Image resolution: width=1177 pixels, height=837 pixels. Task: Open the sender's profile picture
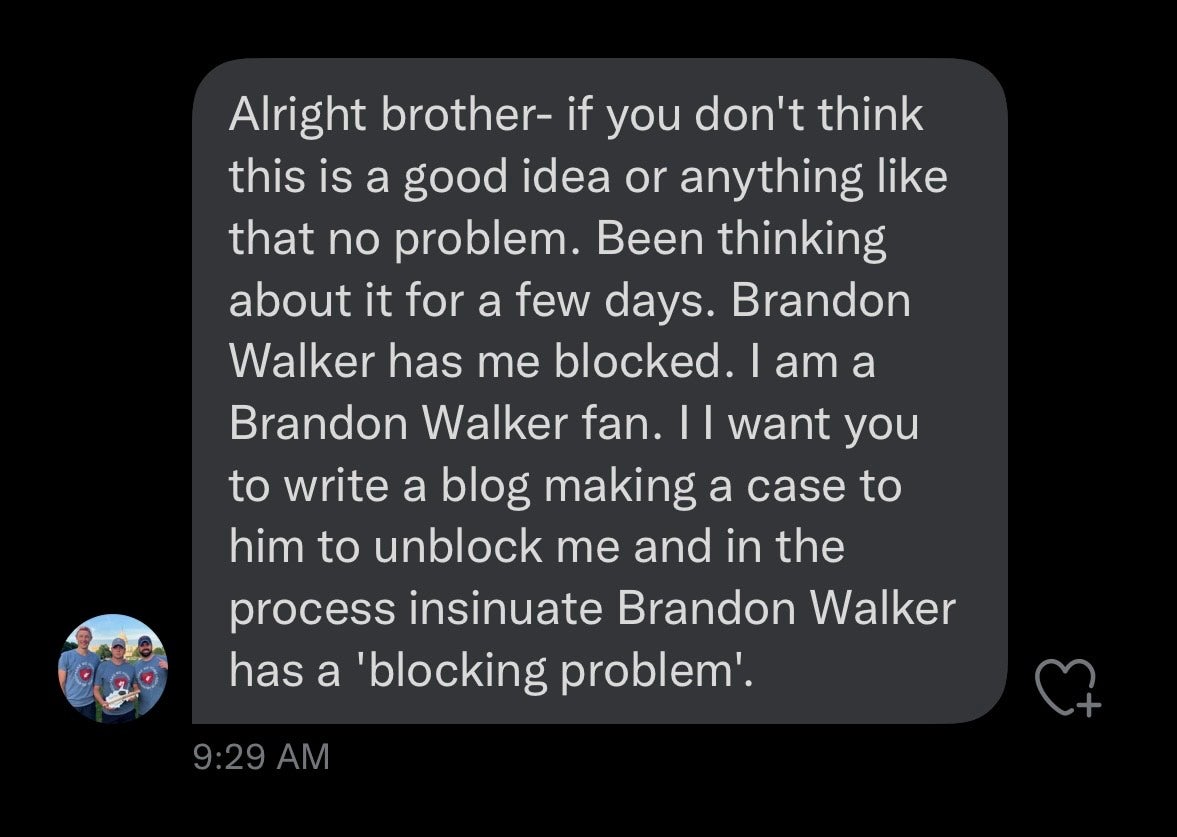[x=112, y=667]
